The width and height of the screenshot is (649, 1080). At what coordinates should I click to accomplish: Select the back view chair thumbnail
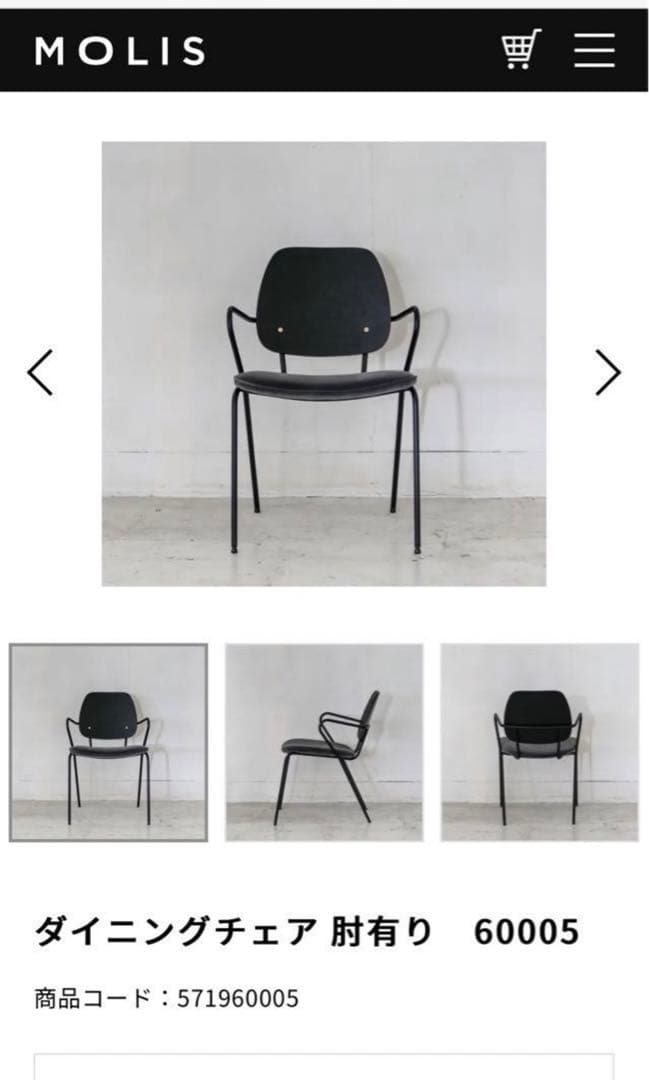pyautogui.click(x=539, y=742)
